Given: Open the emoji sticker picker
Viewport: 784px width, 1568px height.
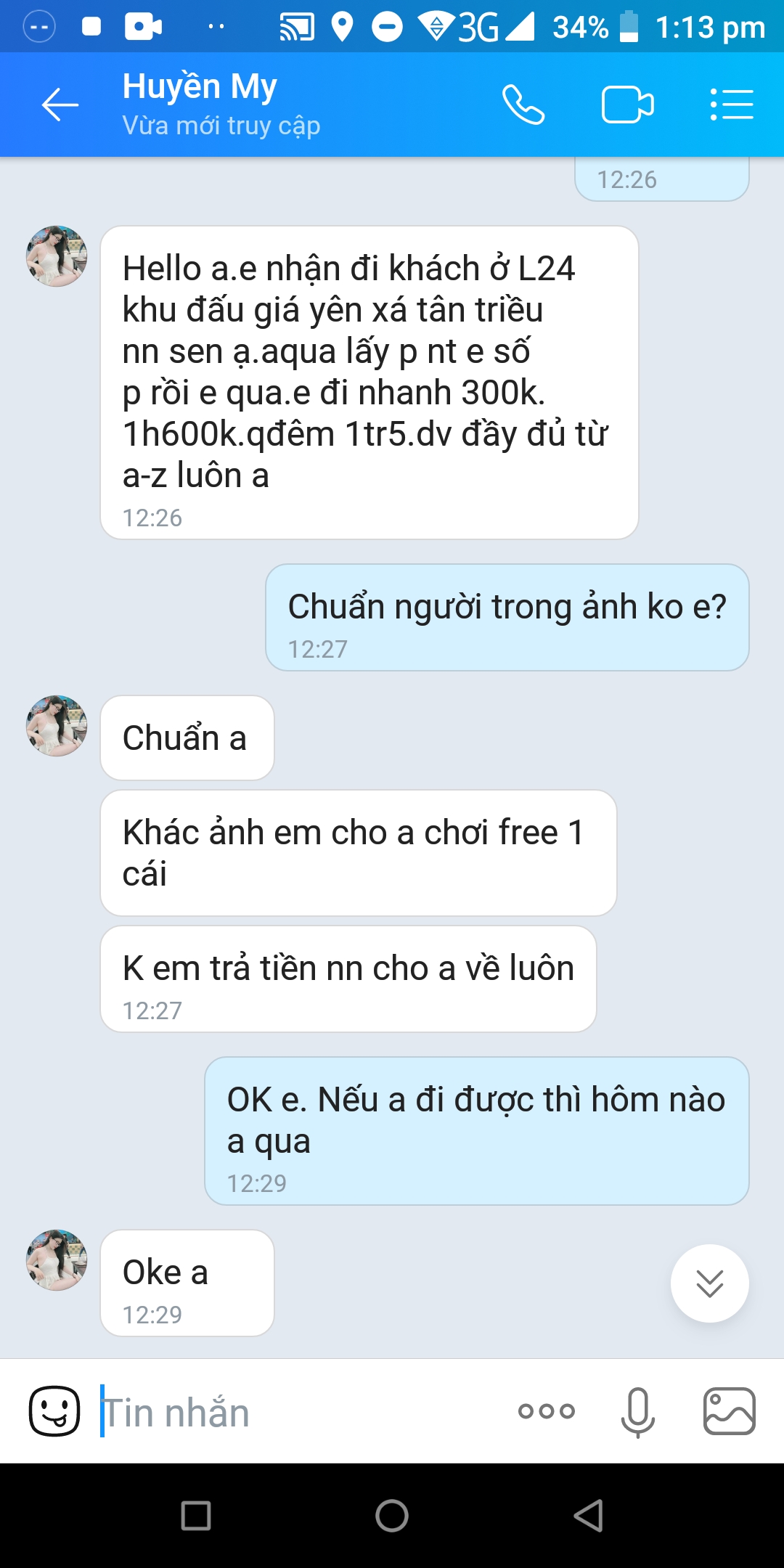Looking at the screenshot, I should (x=54, y=1410).
